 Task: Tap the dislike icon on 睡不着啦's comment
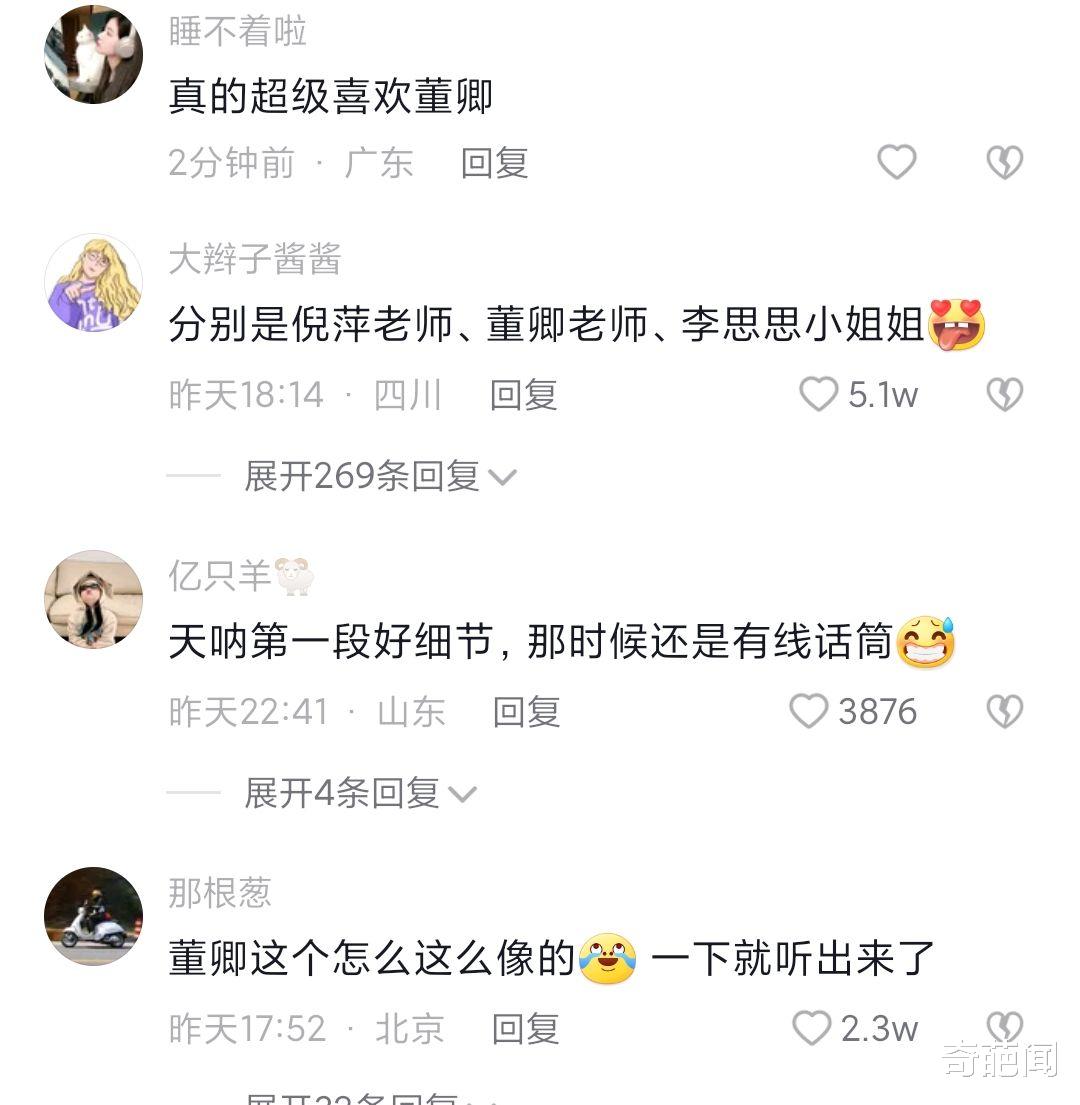coord(1005,161)
